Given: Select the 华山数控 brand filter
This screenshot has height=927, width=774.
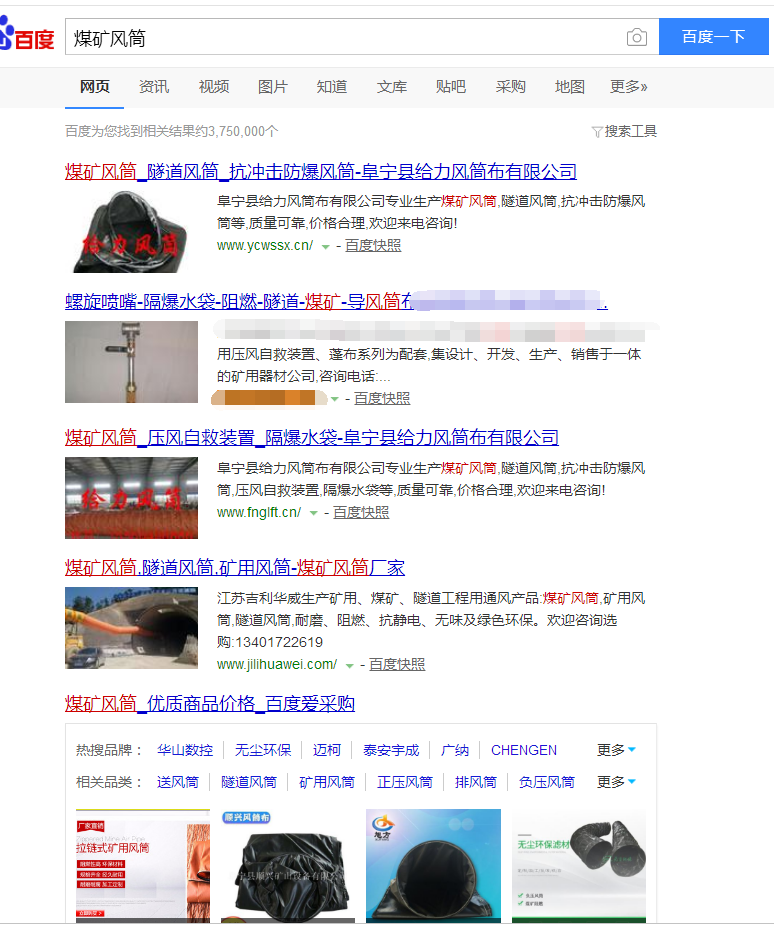Looking at the screenshot, I should 185,750.
